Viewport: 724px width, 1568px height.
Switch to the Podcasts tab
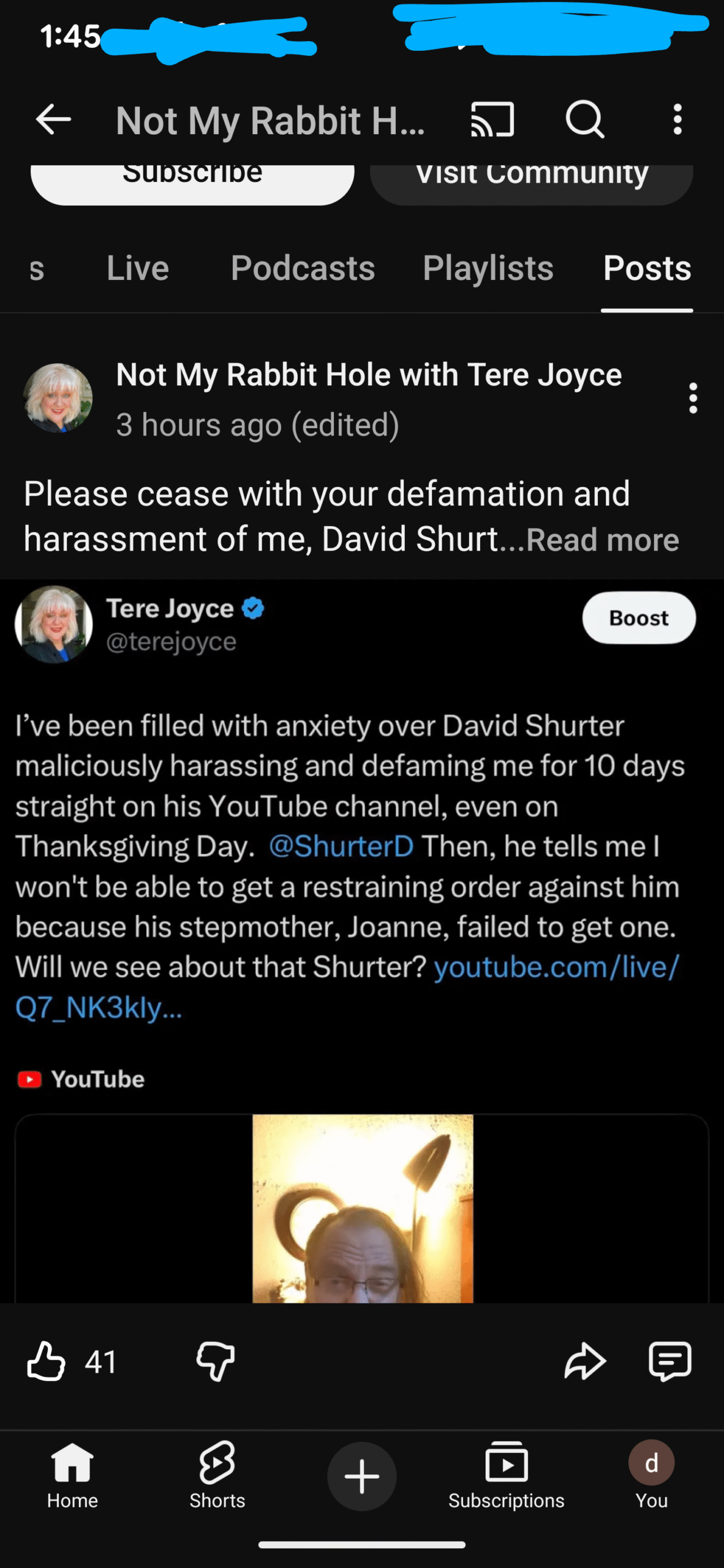pyautogui.click(x=303, y=268)
